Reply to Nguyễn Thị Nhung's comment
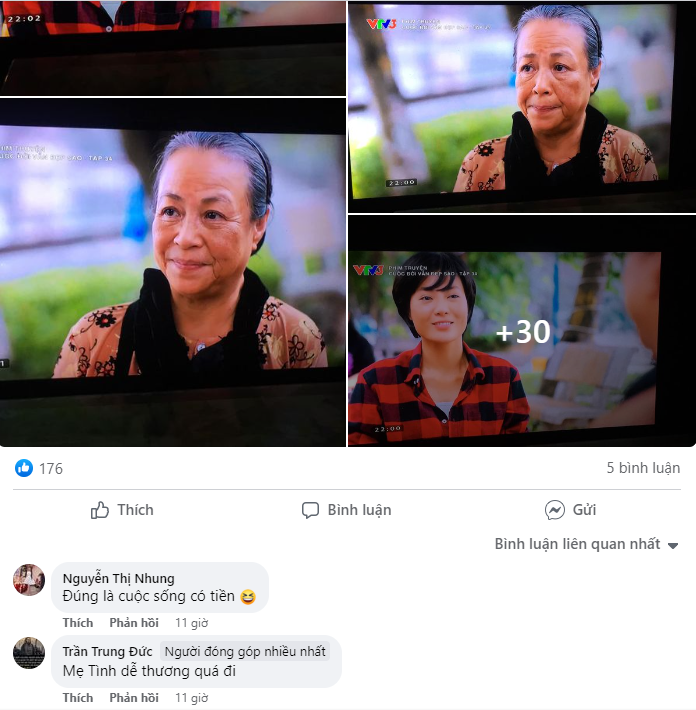This screenshot has height=710, width=696. pyautogui.click(x=134, y=622)
